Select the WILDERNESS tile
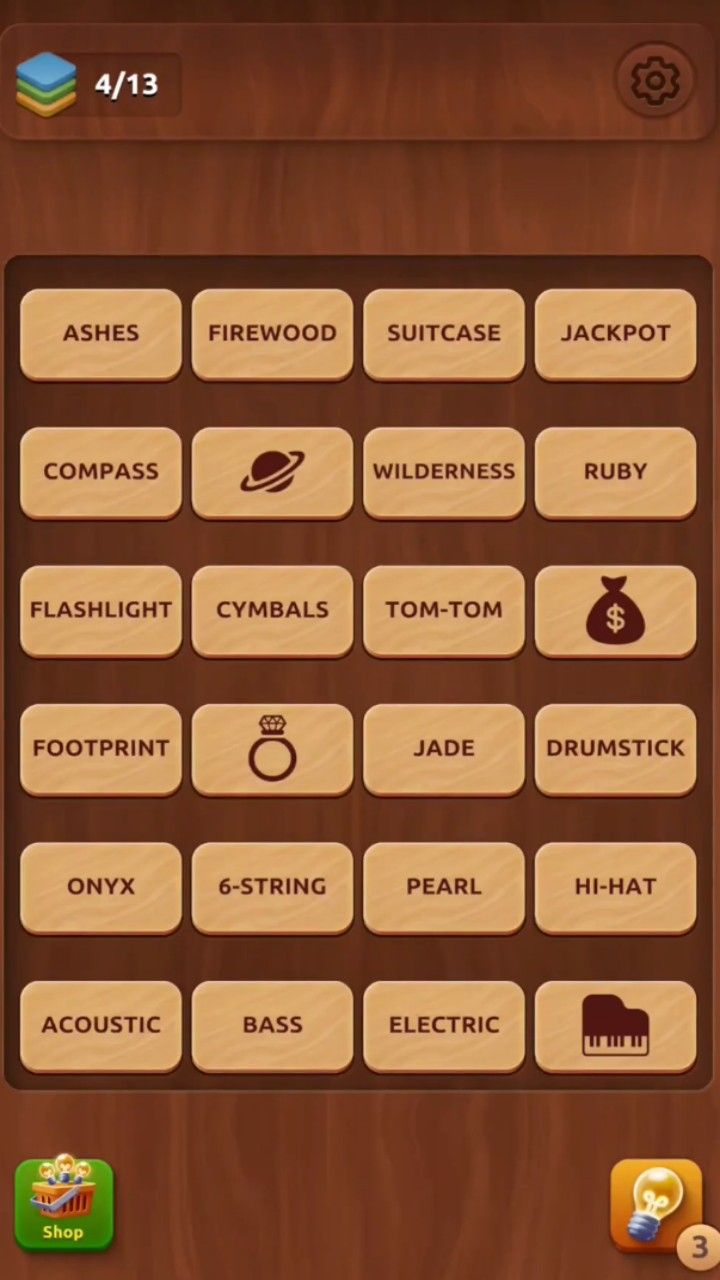Image resolution: width=720 pixels, height=1280 pixels. point(444,471)
